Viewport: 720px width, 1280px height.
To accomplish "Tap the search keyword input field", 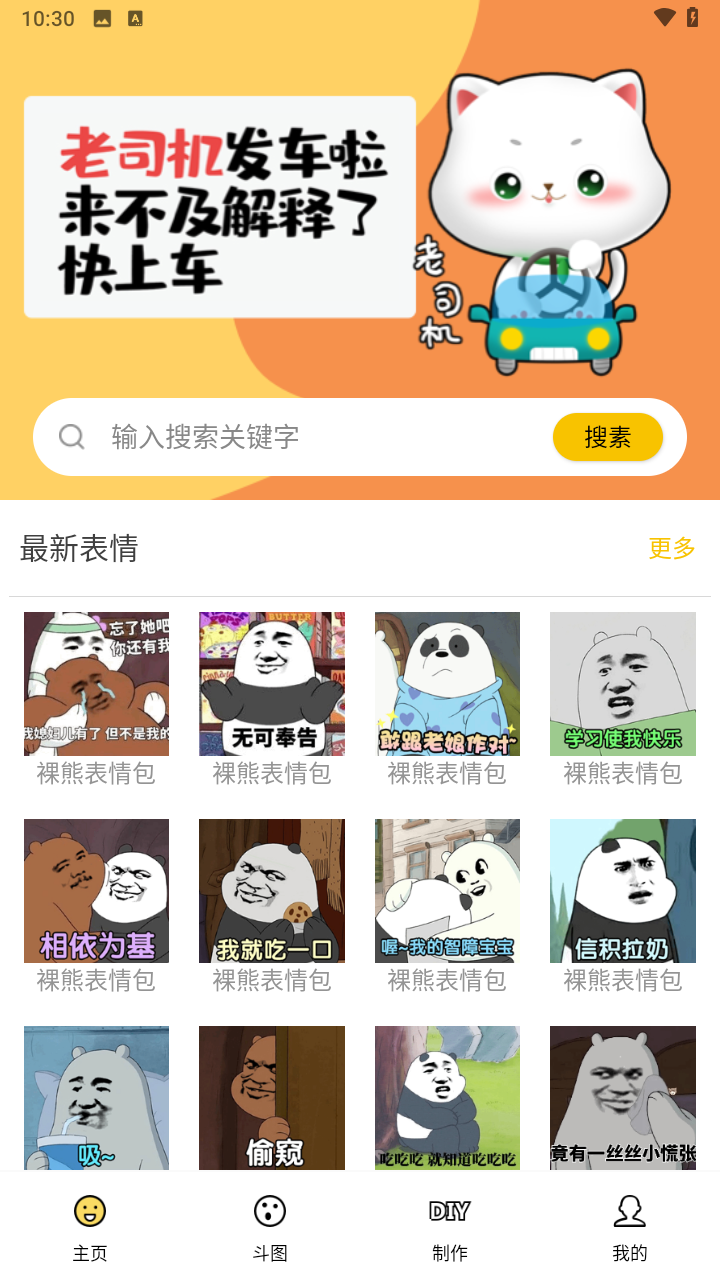I will coord(320,437).
